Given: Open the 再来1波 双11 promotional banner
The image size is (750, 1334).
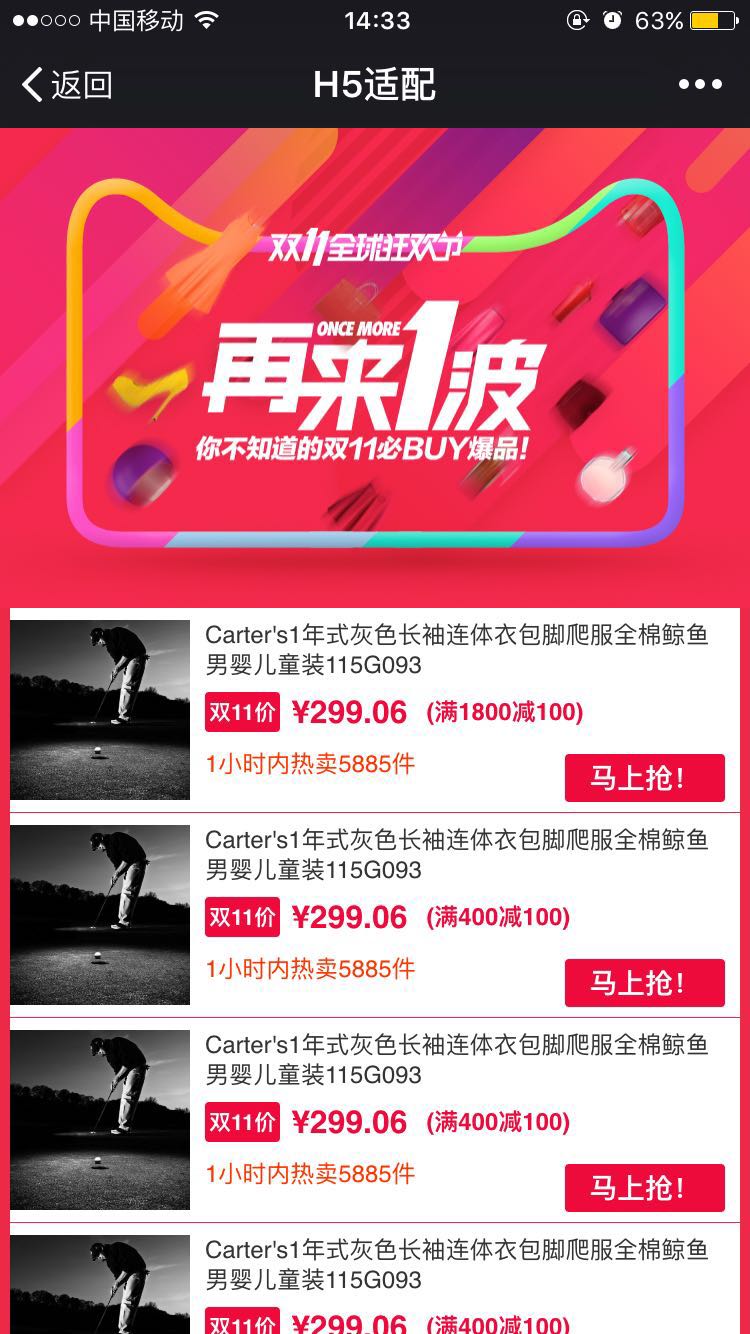Looking at the screenshot, I should pos(375,365).
